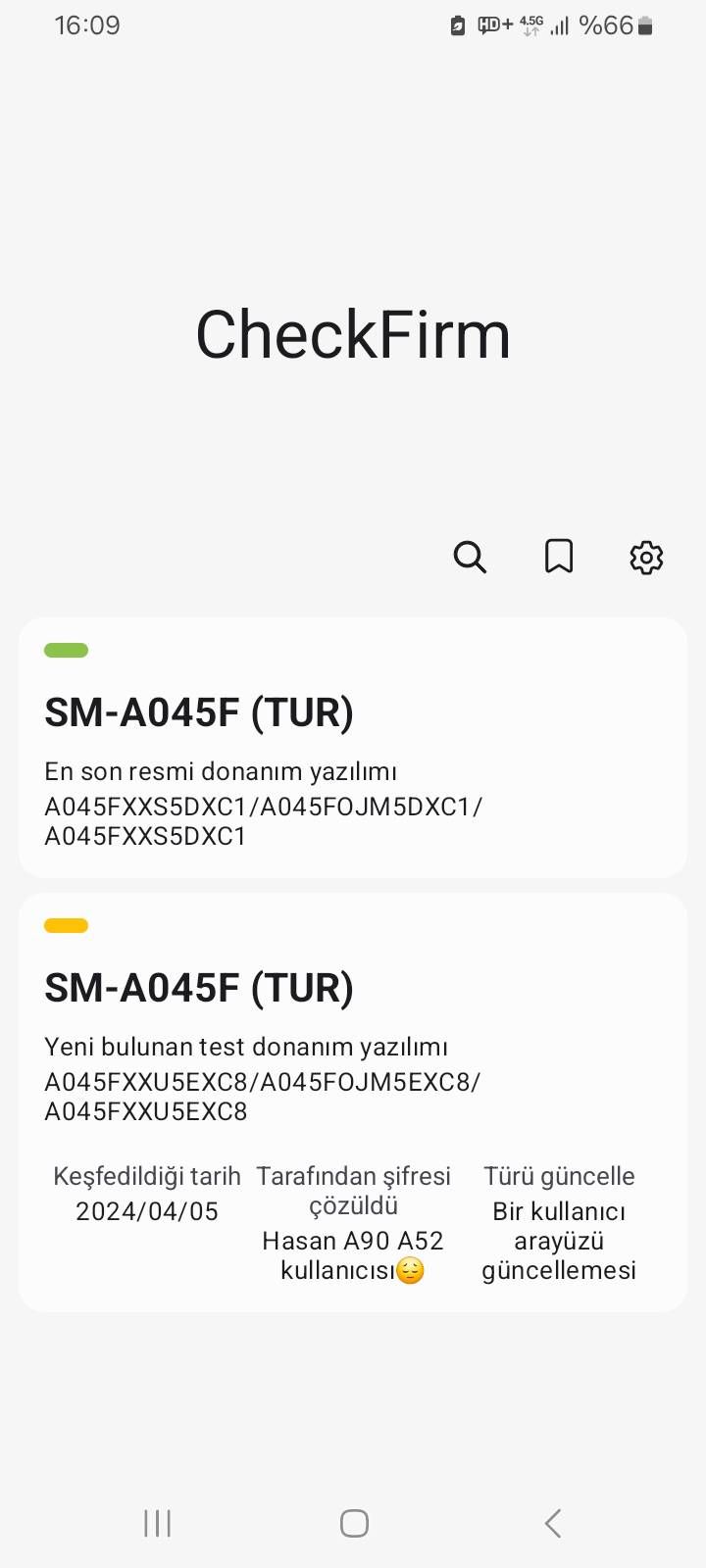Tap the green status indicator on first card
Screen dimensions: 706x1568
(x=66, y=650)
